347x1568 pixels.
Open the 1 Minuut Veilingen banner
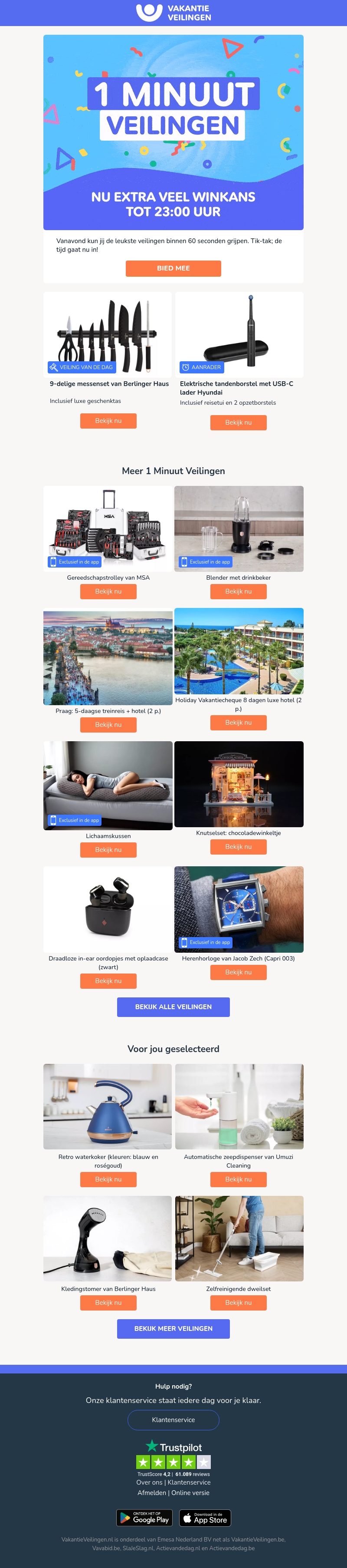coord(173,132)
